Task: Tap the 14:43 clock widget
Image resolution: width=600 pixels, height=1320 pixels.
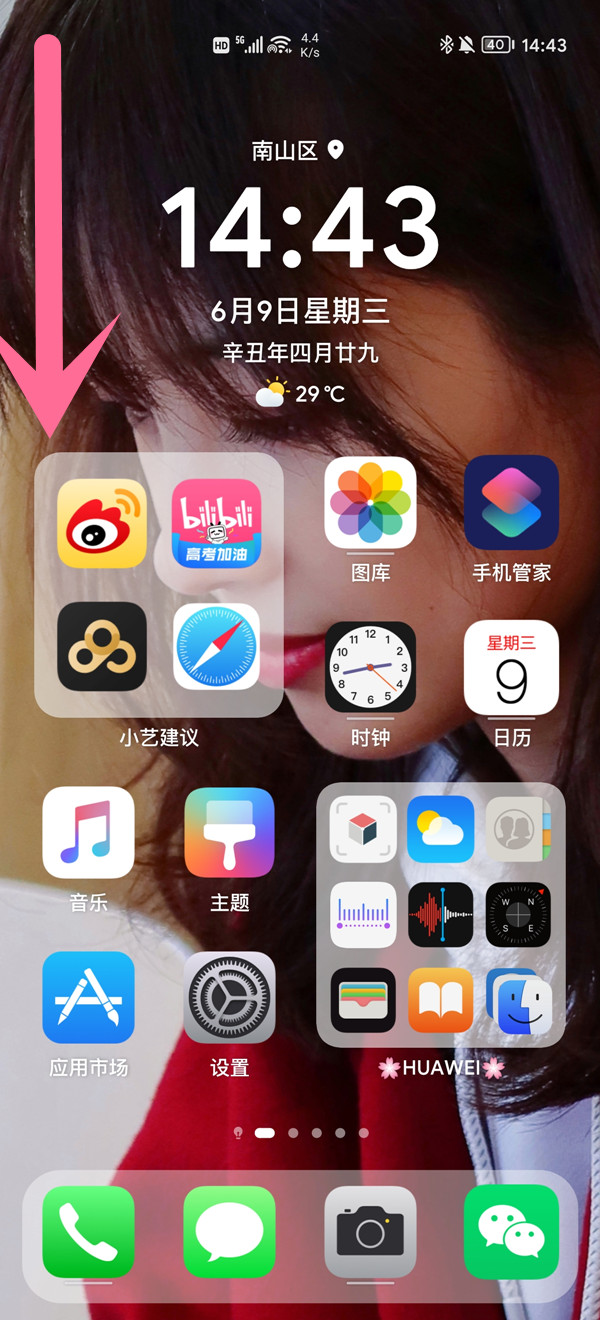Action: pyautogui.click(x=300, y=228)
